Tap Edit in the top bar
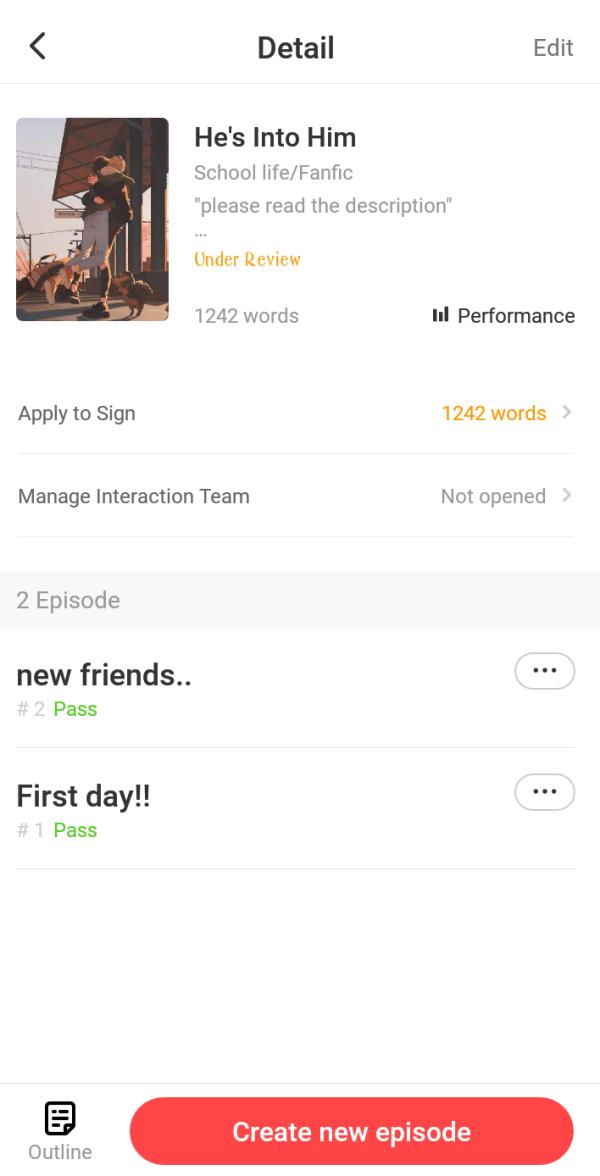Image resolution: width=600 pixels, height=1176 pixels. (553, 48)
